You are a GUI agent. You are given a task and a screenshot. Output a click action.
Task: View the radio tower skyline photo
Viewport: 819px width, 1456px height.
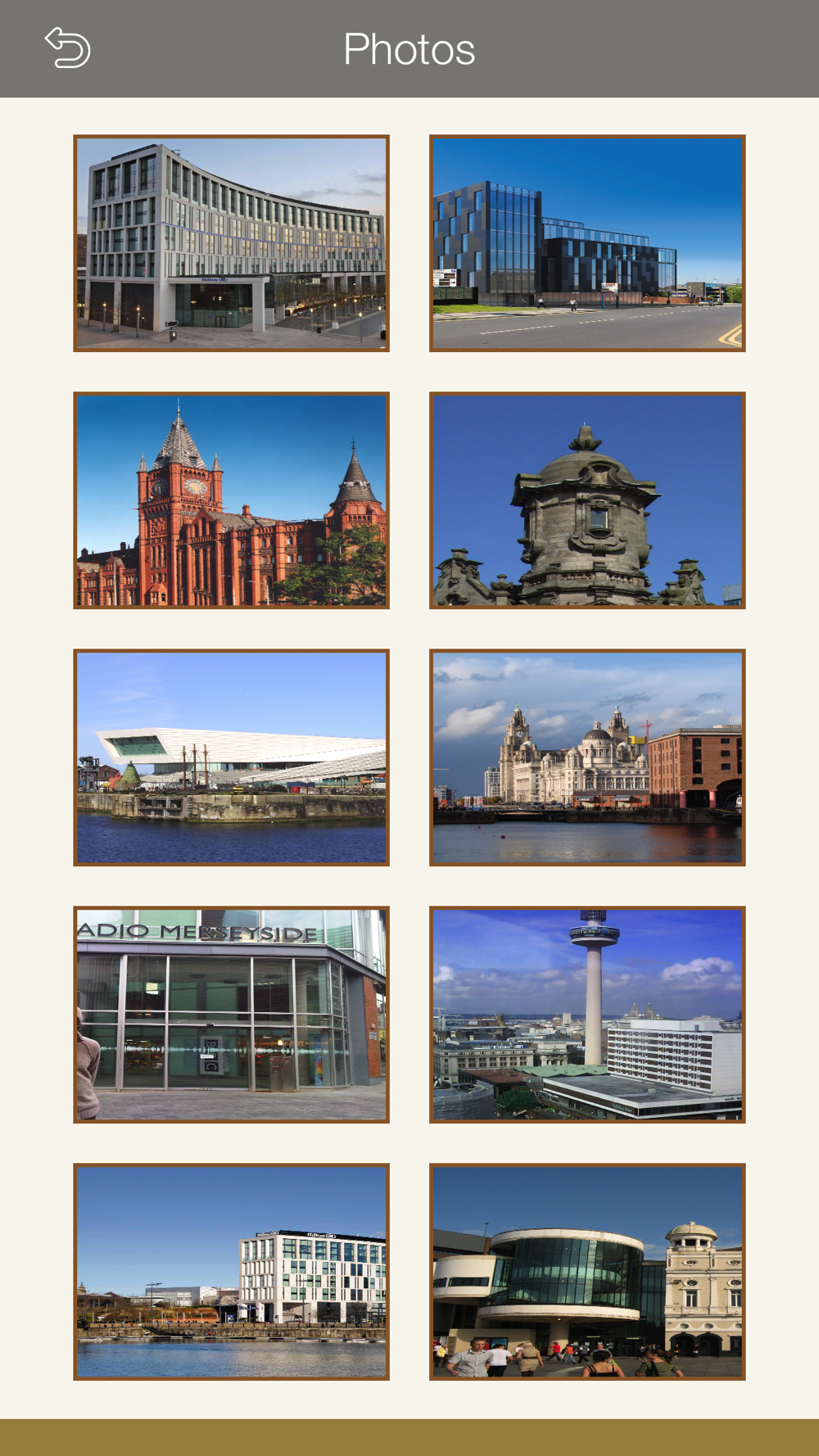coord(587,1015)
